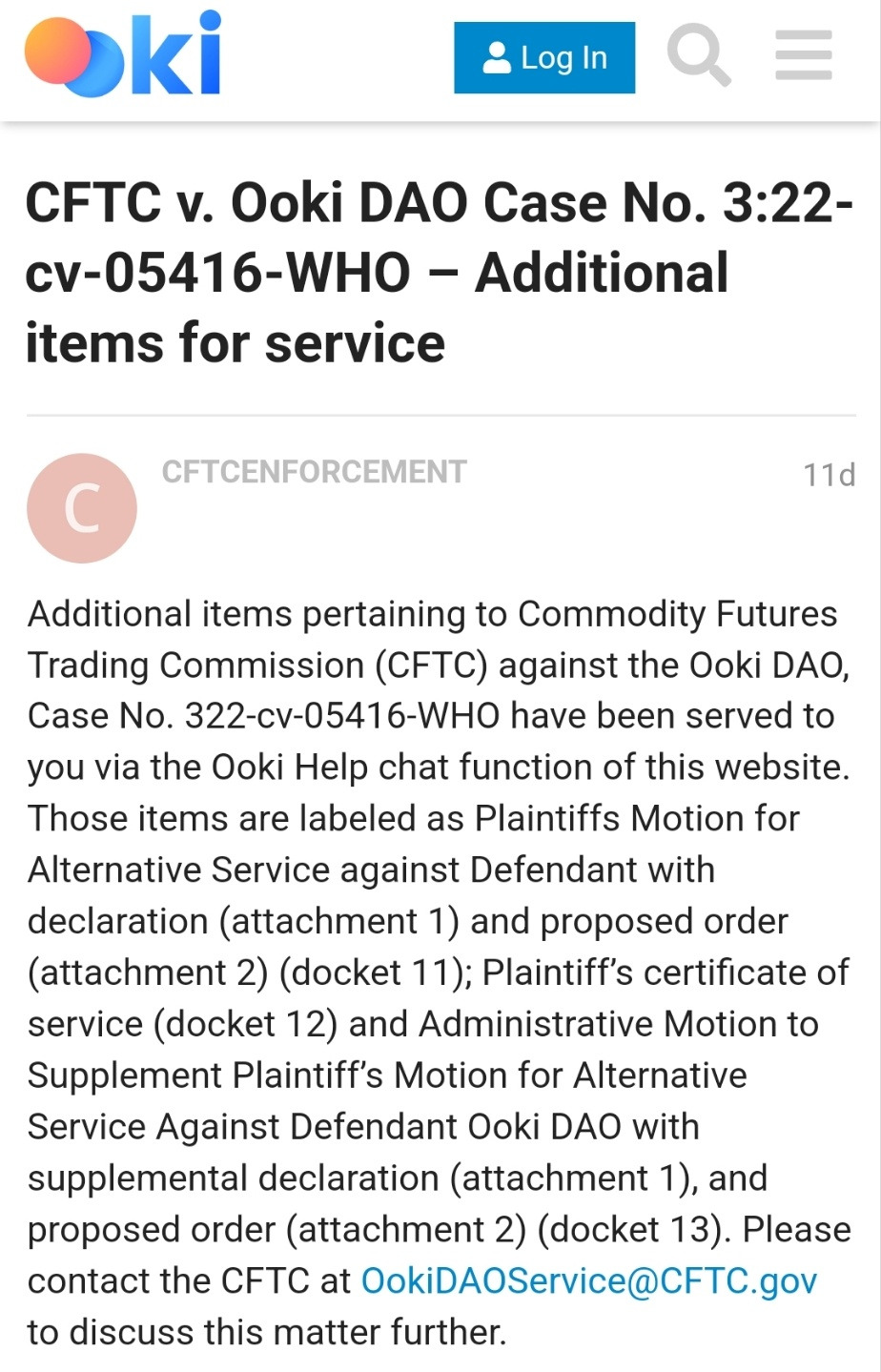Viewport: 881px width, 1372px height.
Task: Open the search magnifier icon
Action: pos(699,55)
